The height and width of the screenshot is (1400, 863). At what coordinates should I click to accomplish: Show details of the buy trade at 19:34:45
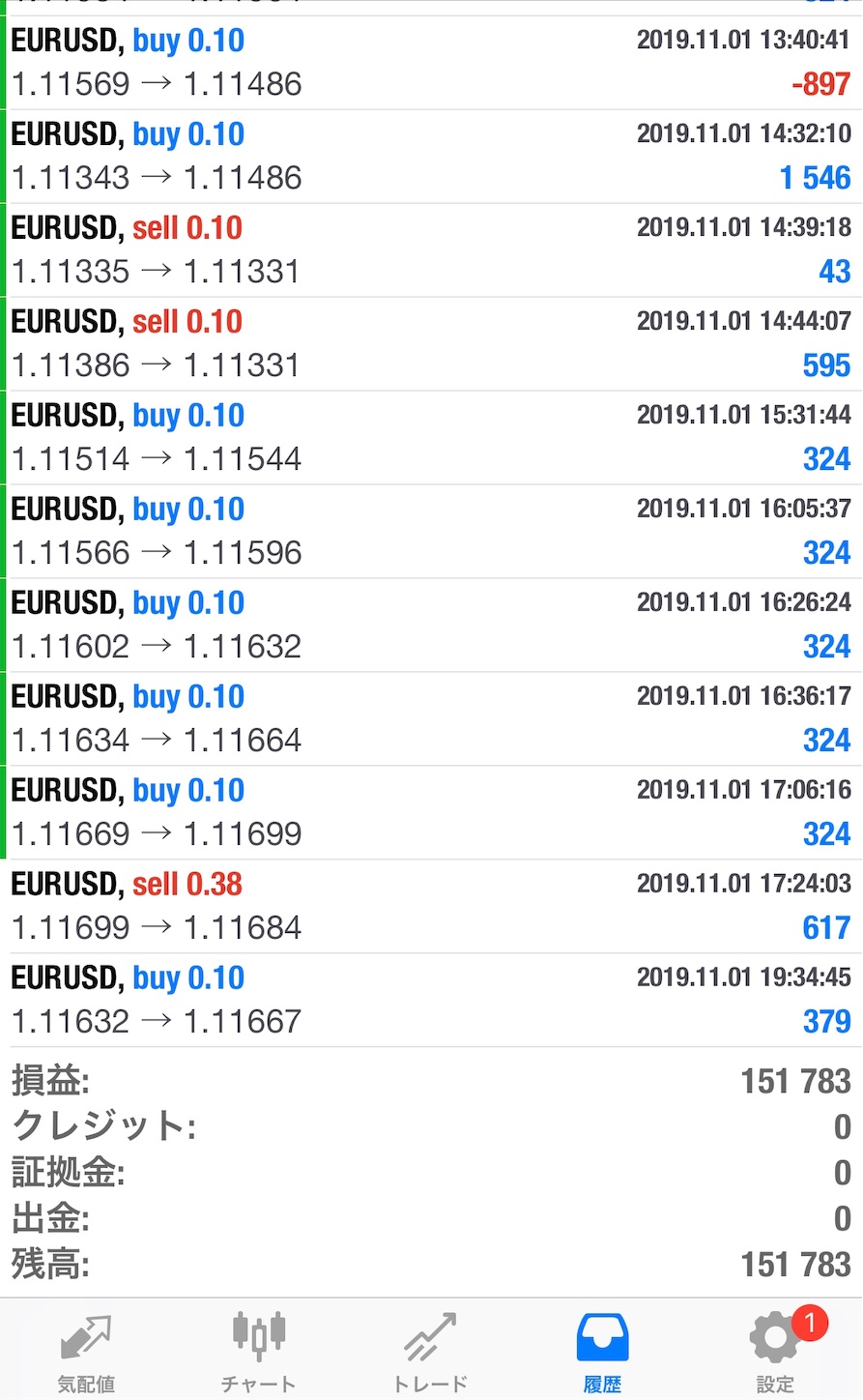[x=431, y=1001]
